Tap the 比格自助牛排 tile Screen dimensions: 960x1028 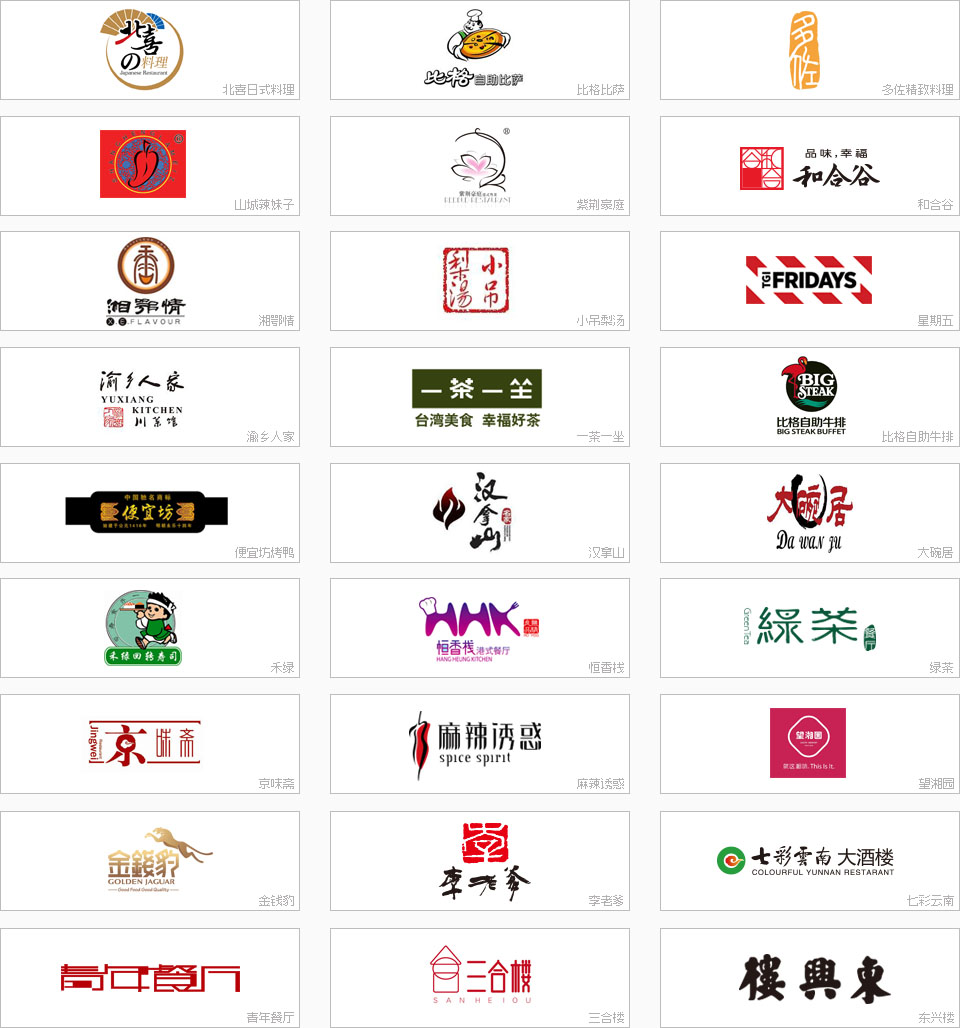810,397
